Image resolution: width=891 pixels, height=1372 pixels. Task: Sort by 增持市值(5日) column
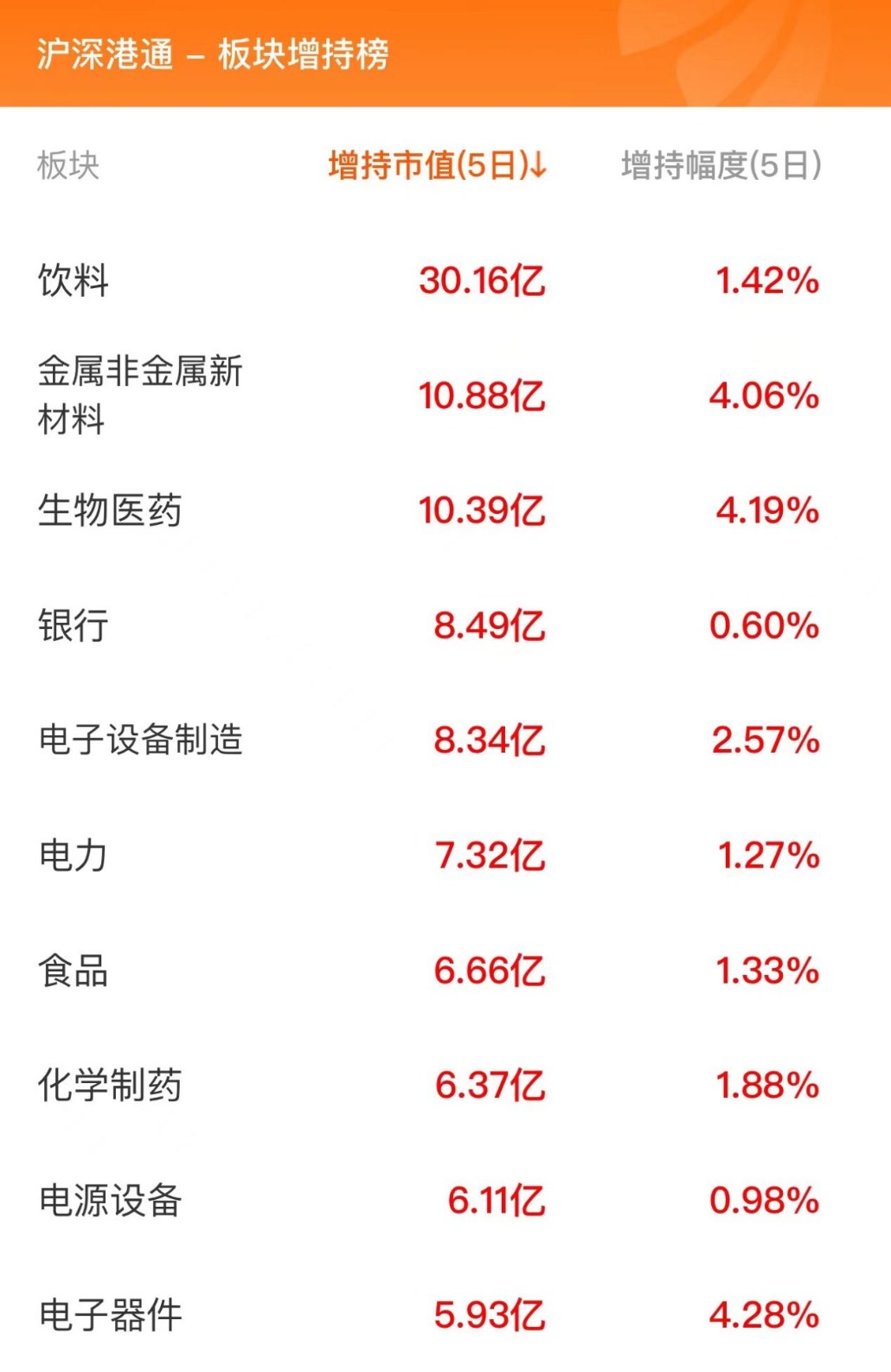437,164
